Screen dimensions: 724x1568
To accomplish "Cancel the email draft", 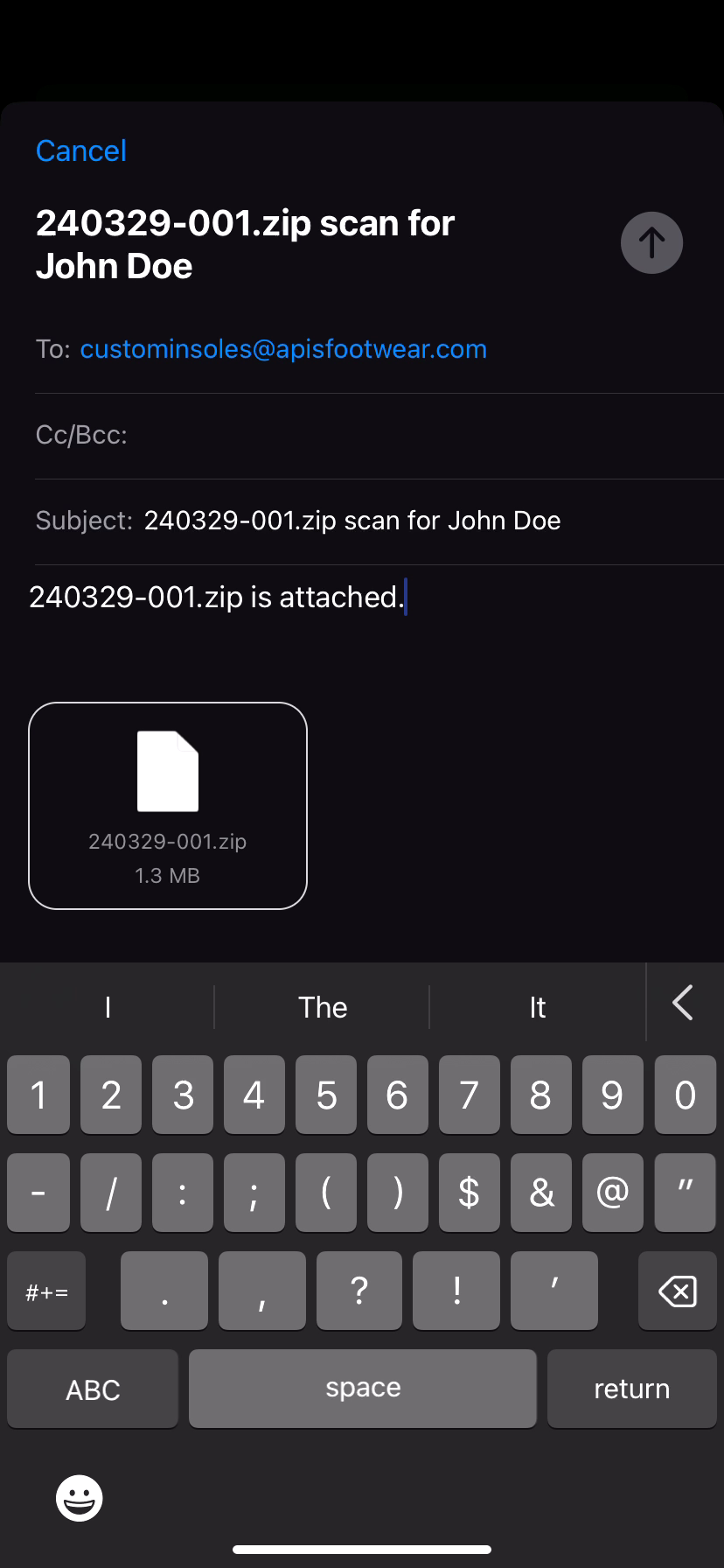I will (81, 151).
